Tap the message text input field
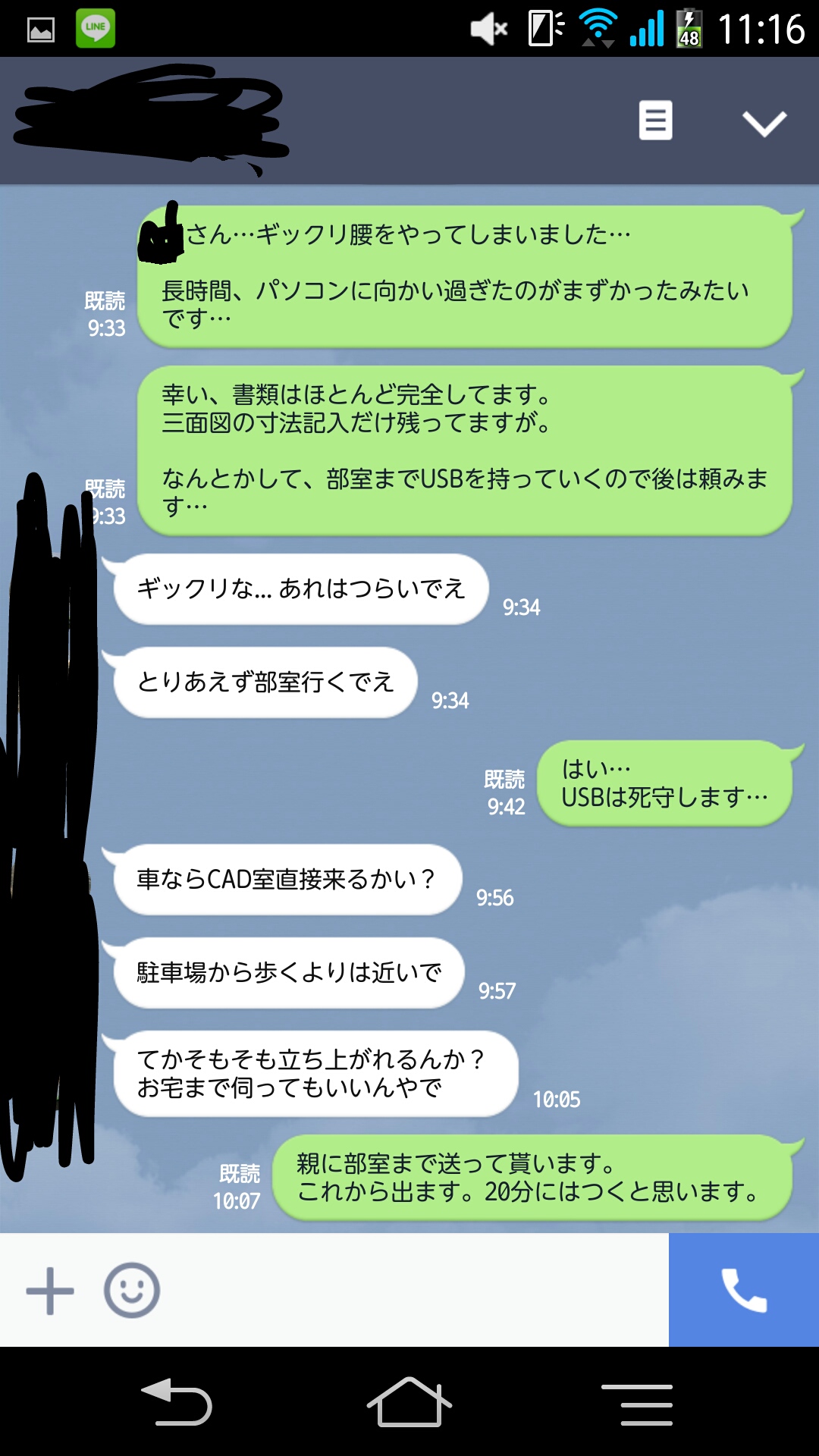819x1456 pixels. 413,1290
